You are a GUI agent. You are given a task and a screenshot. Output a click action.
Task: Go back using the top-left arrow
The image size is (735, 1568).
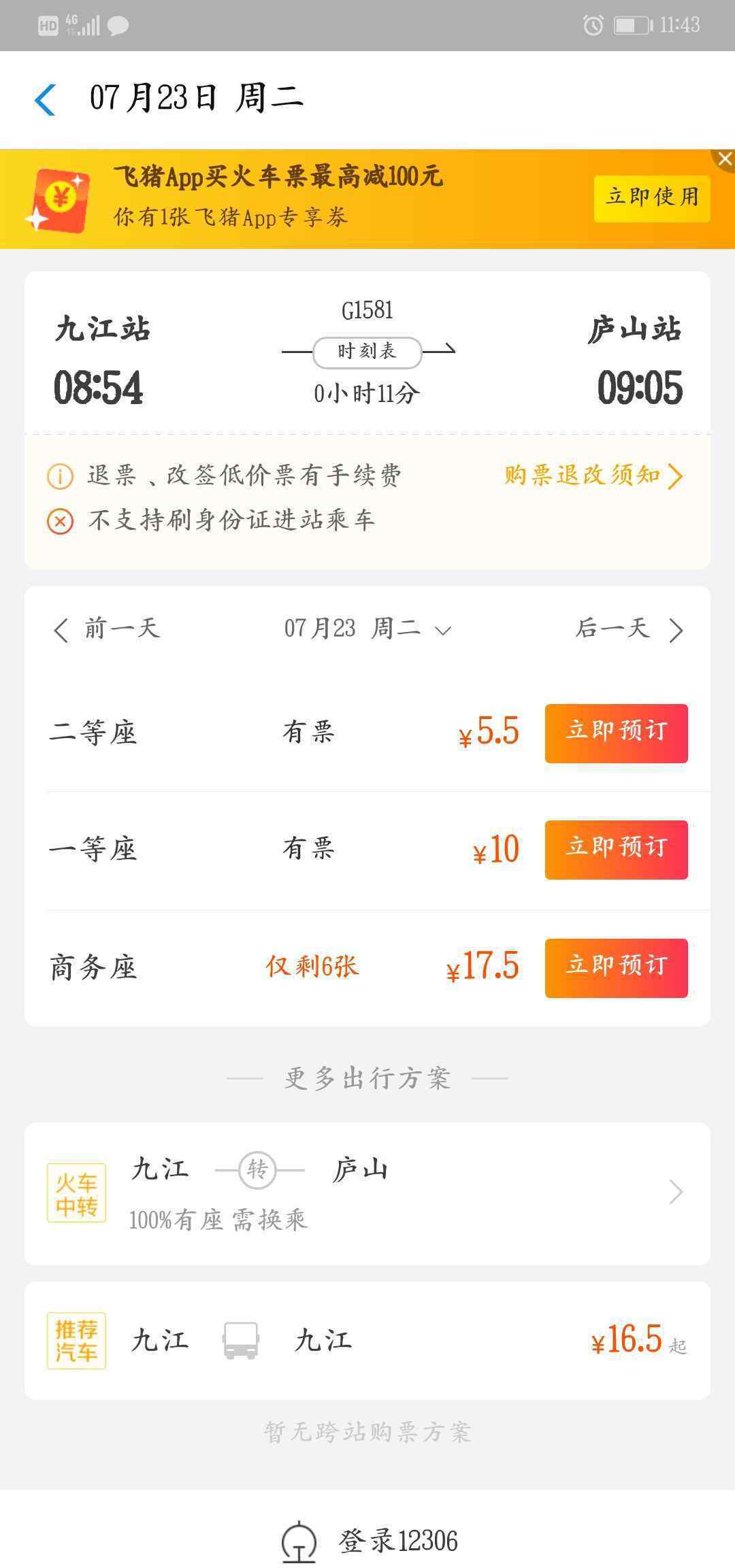coord(45,99)
